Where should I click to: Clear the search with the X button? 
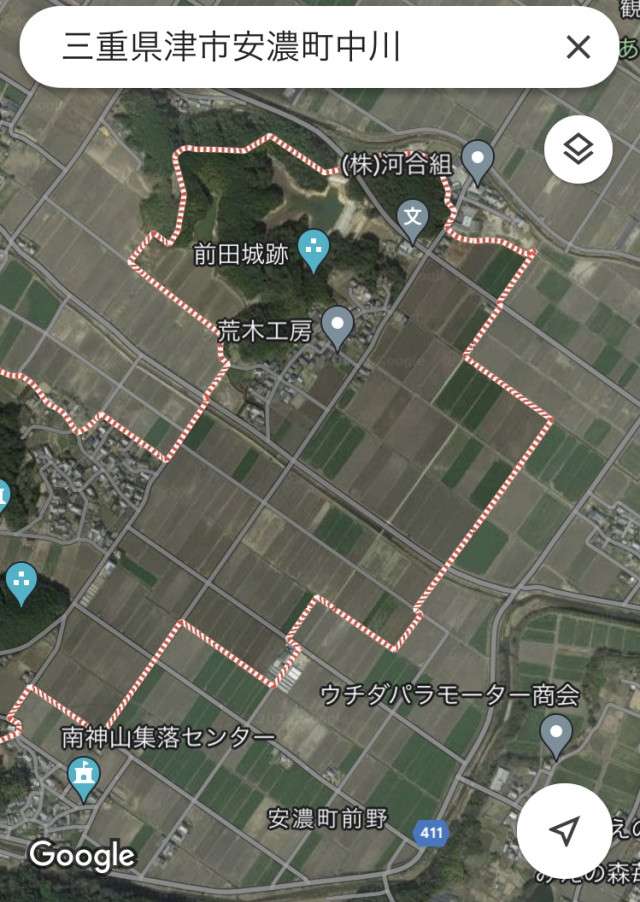578,47
